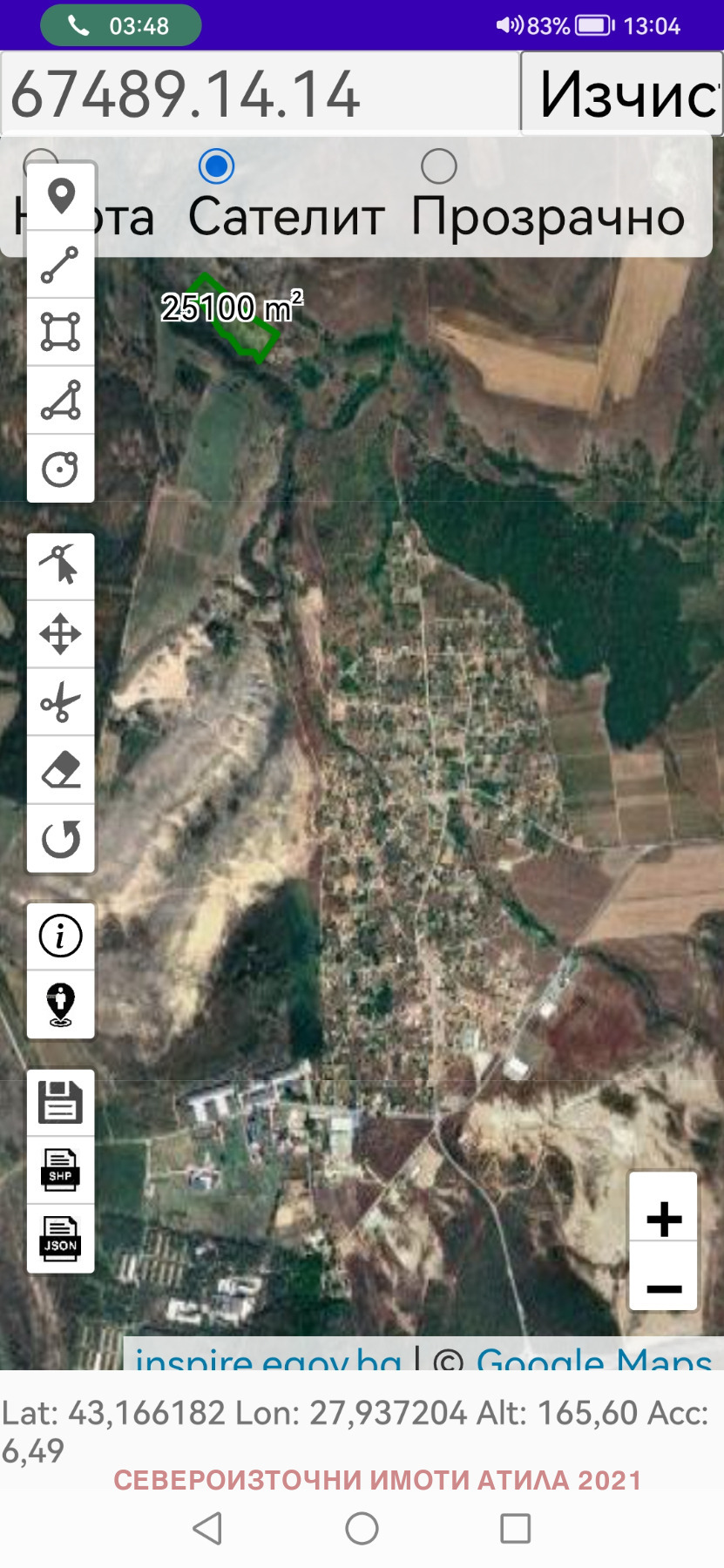This screenshot has height=1568, width=724.
Task: Open the info tool
Action: coord(61,936)
